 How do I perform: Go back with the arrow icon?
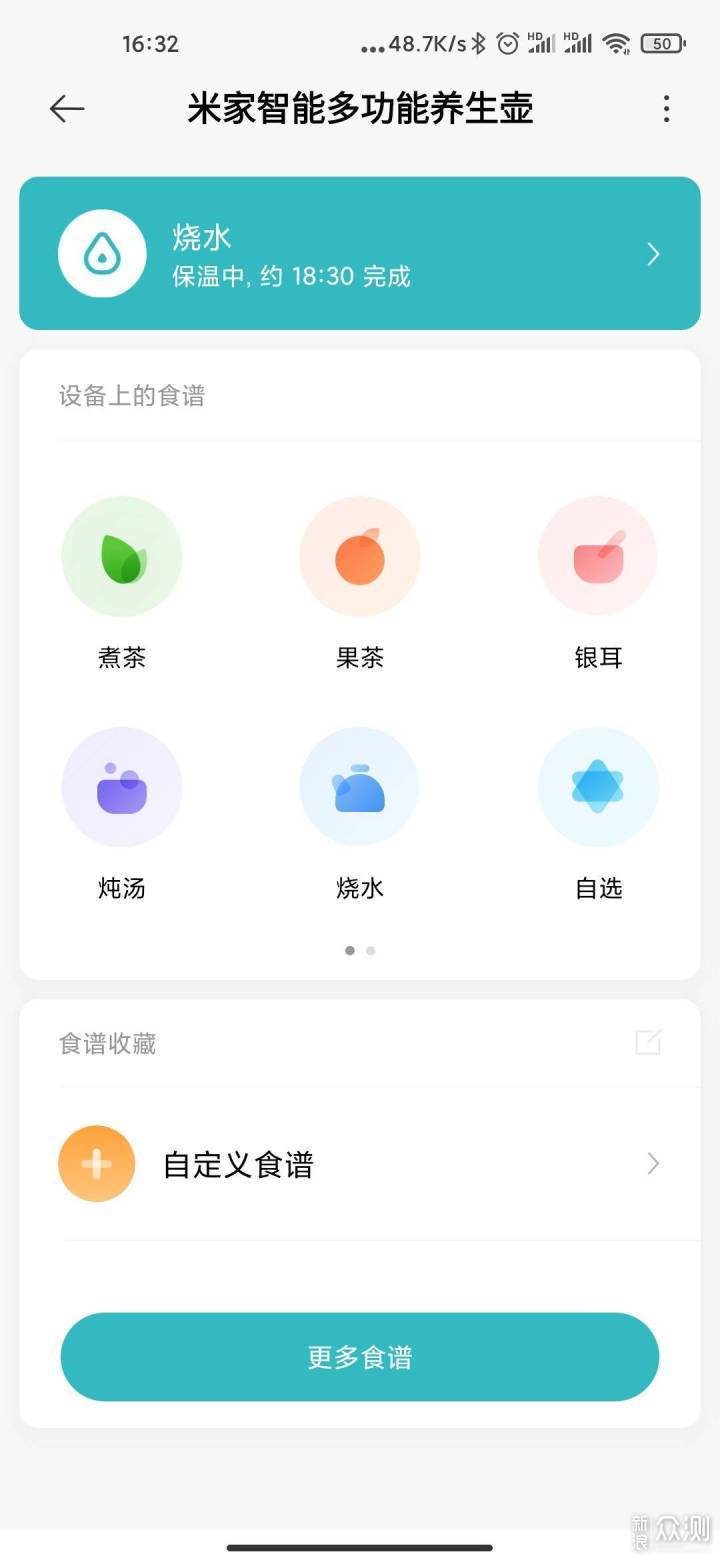click(x=67, y=108)
